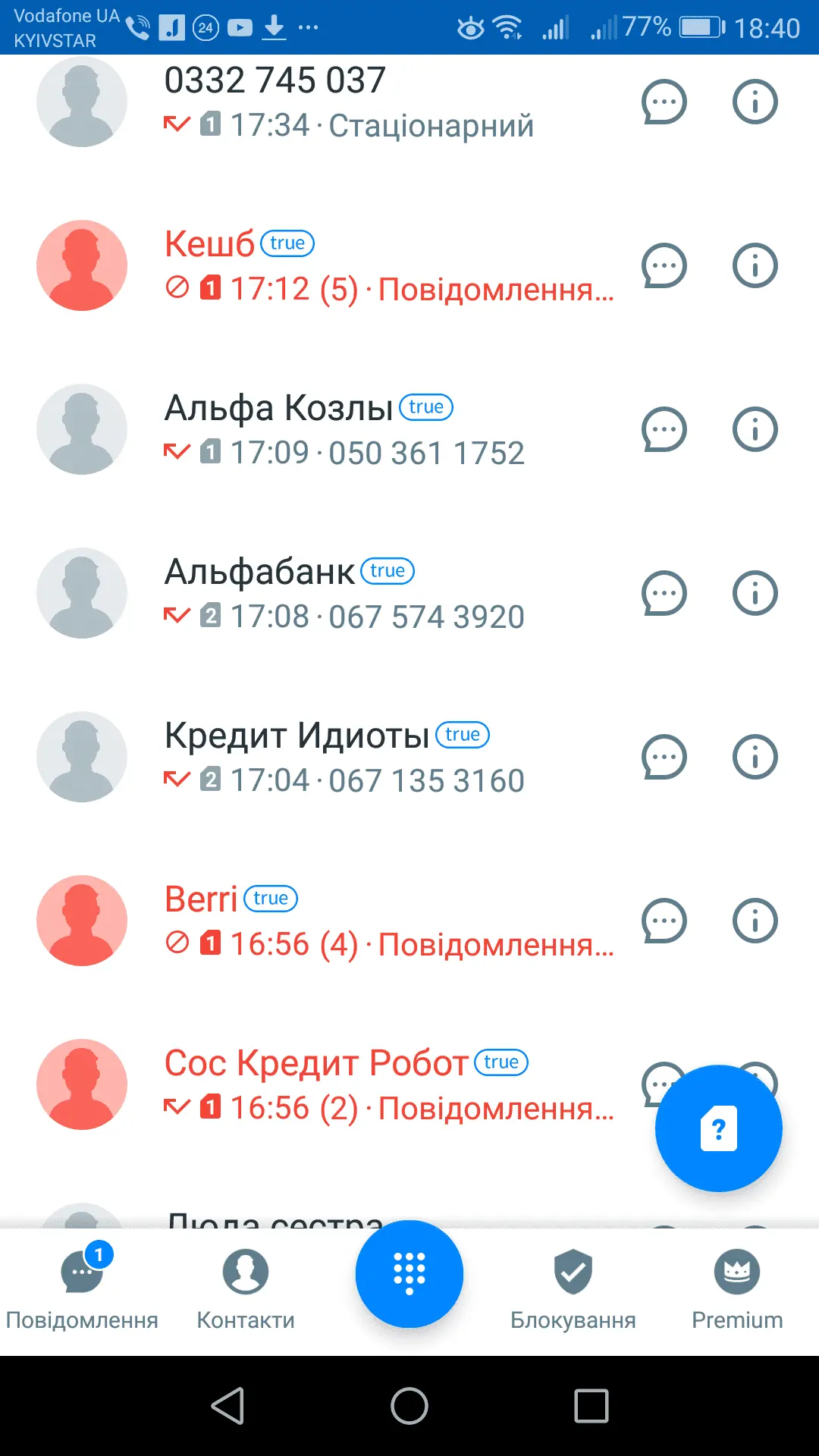The width and height of the screenshot is (819, 1456).
Task: Open the dial pad
Action: tap(409, 1273)
